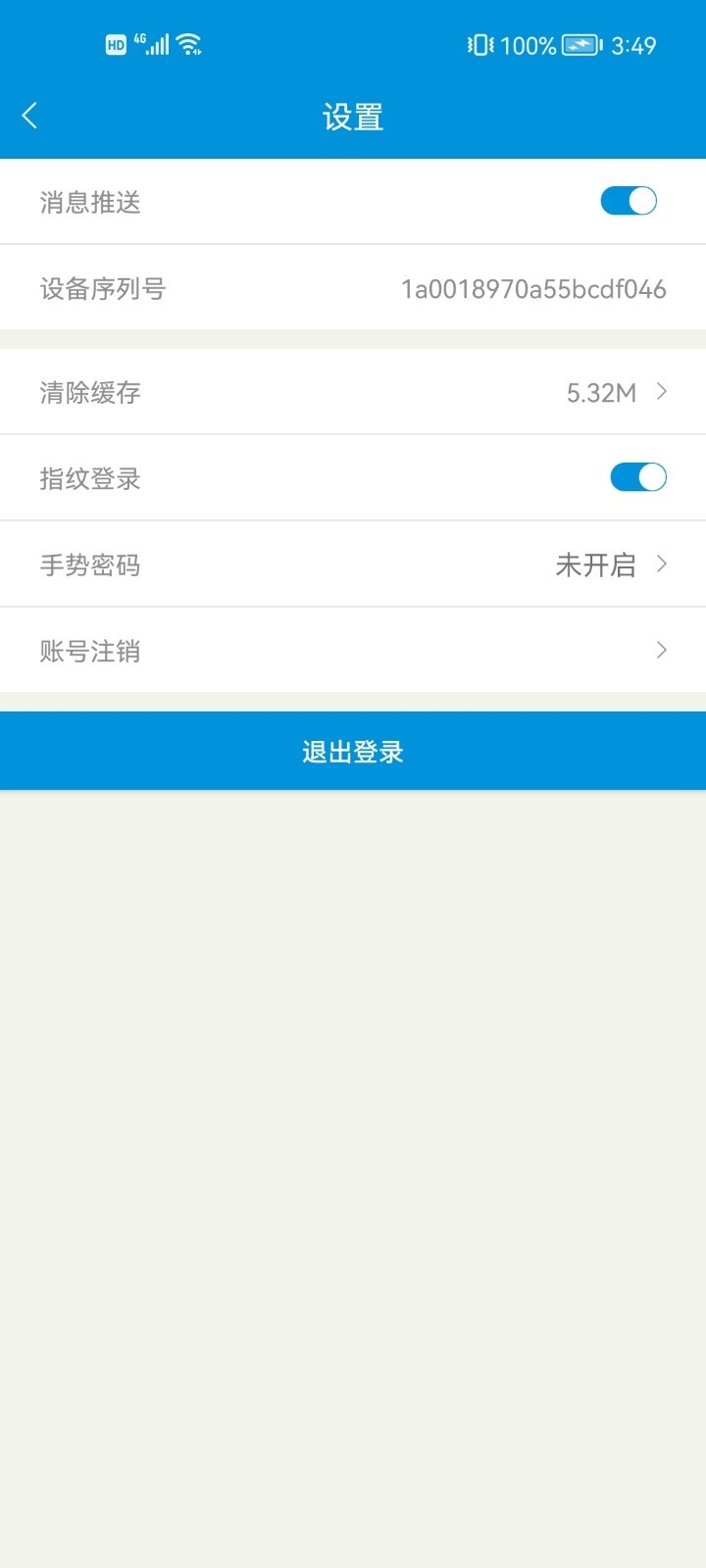The image size is (706, 1568).
Task: Tap the back arrow to exit settings
Action: [29, 115]
